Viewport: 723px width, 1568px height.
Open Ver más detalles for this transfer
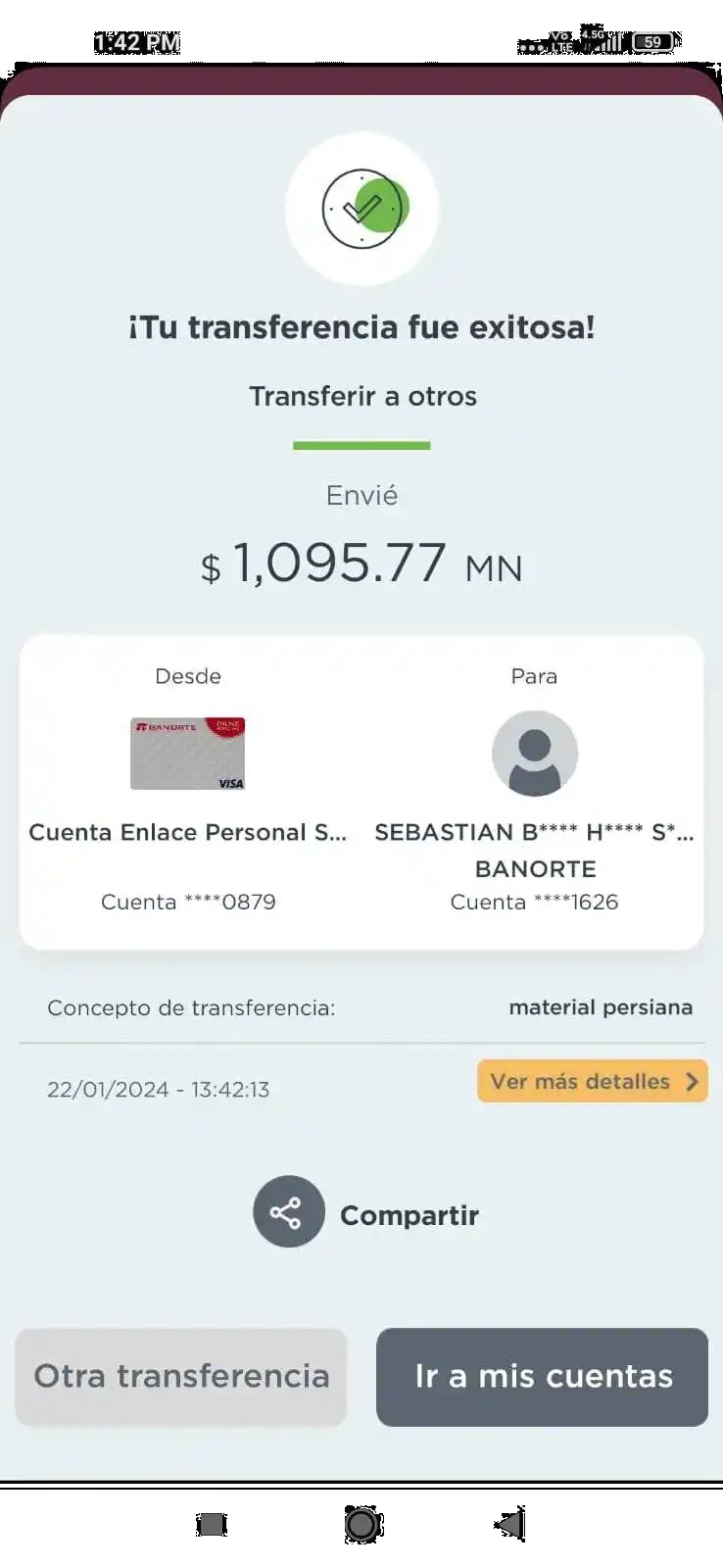(592, 1081)
